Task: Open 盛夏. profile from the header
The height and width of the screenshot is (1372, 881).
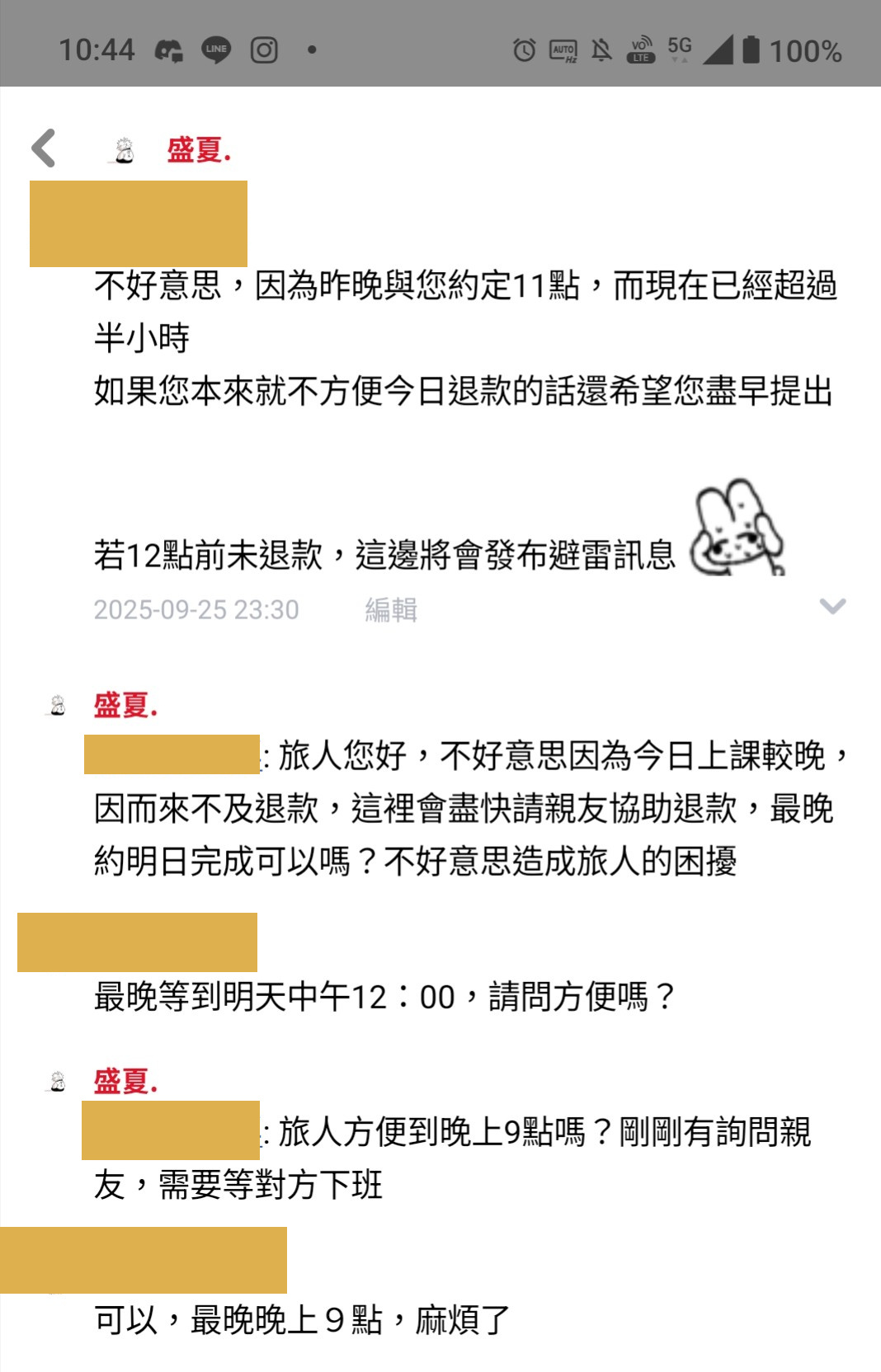Action: coord(198,150)
